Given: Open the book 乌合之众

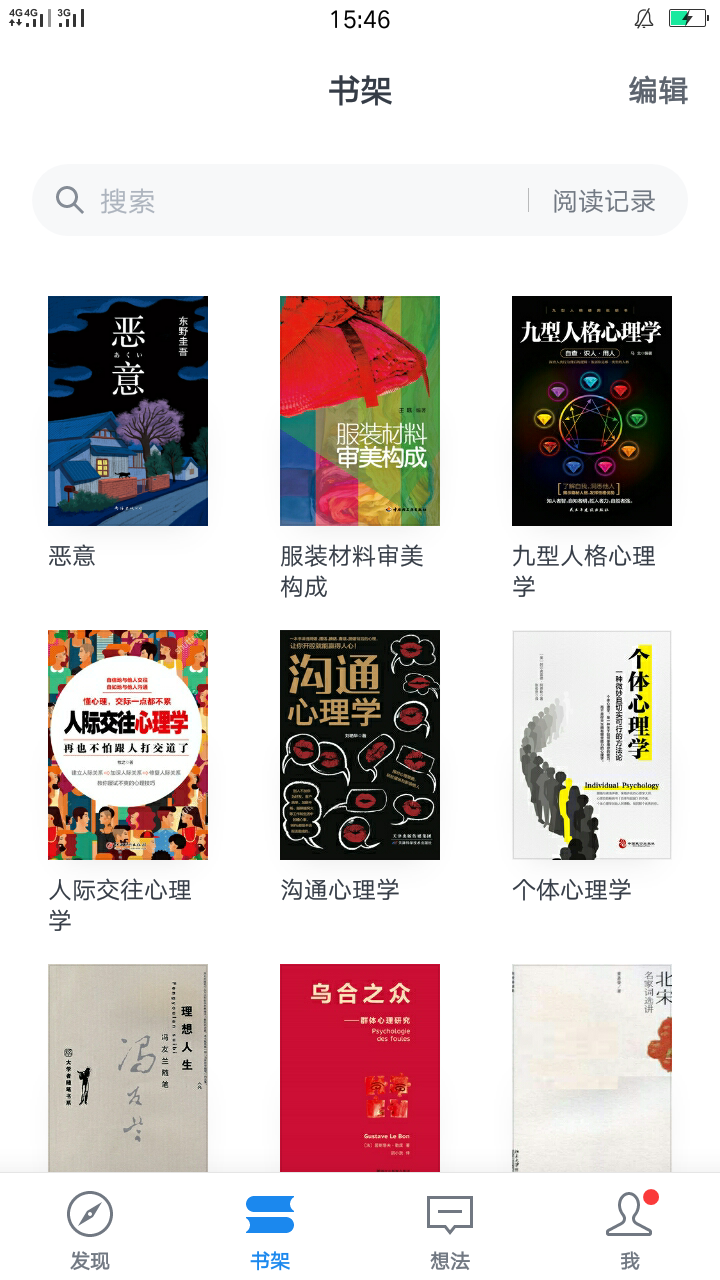Looking at the screenshot, I should click(360, 1066).
